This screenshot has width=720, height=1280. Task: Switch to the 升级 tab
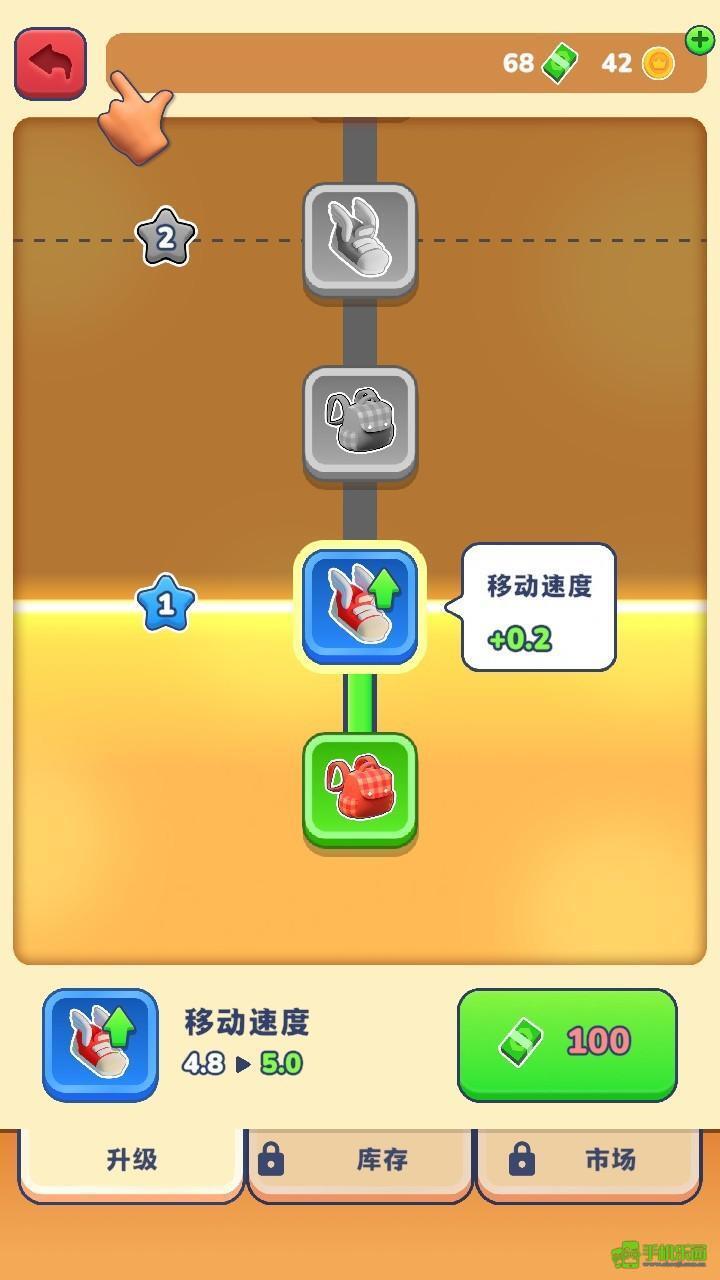(x=132, y=1161)
